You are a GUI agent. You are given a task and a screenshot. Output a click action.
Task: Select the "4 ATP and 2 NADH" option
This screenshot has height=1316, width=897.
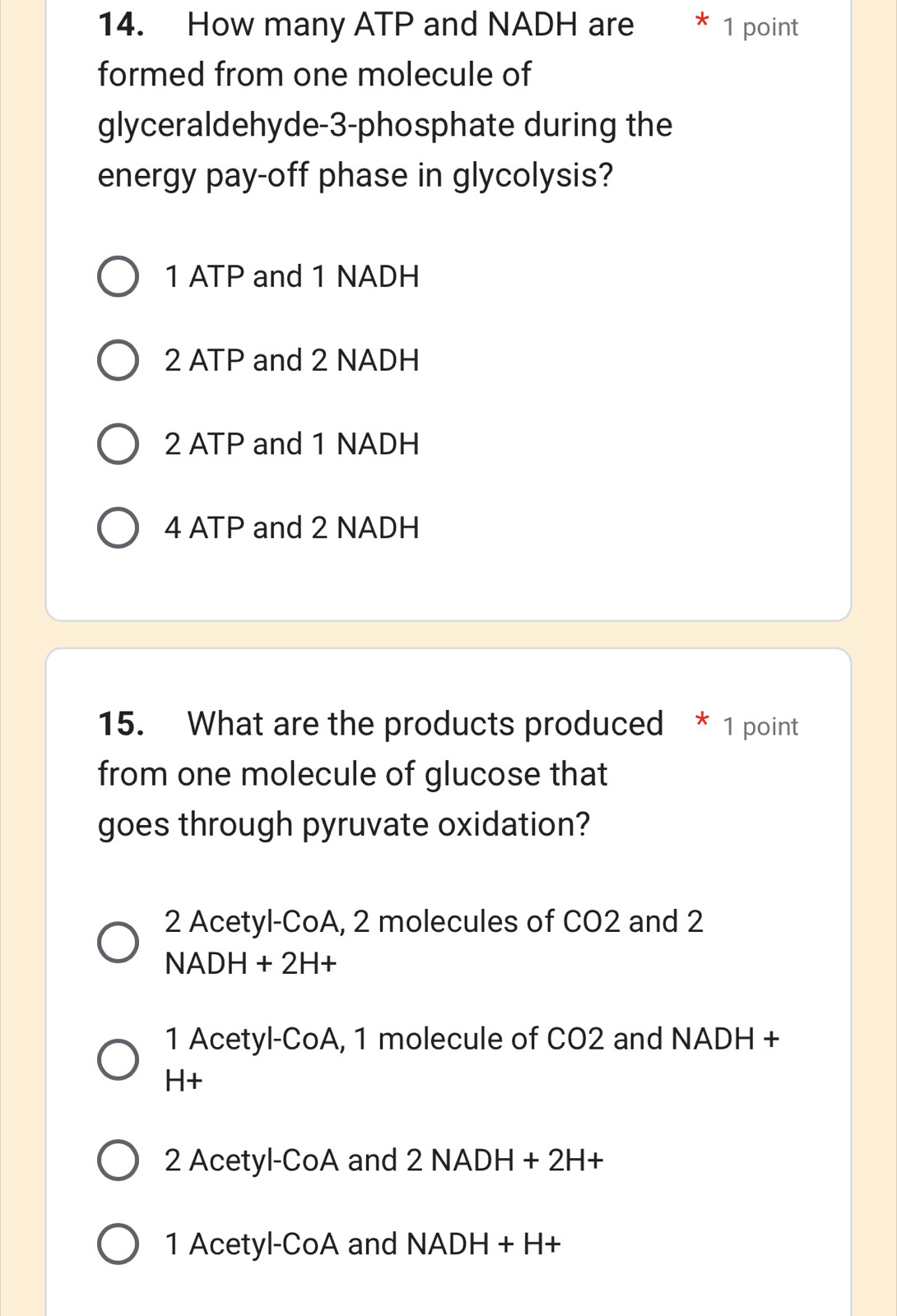tap(120, 528)
